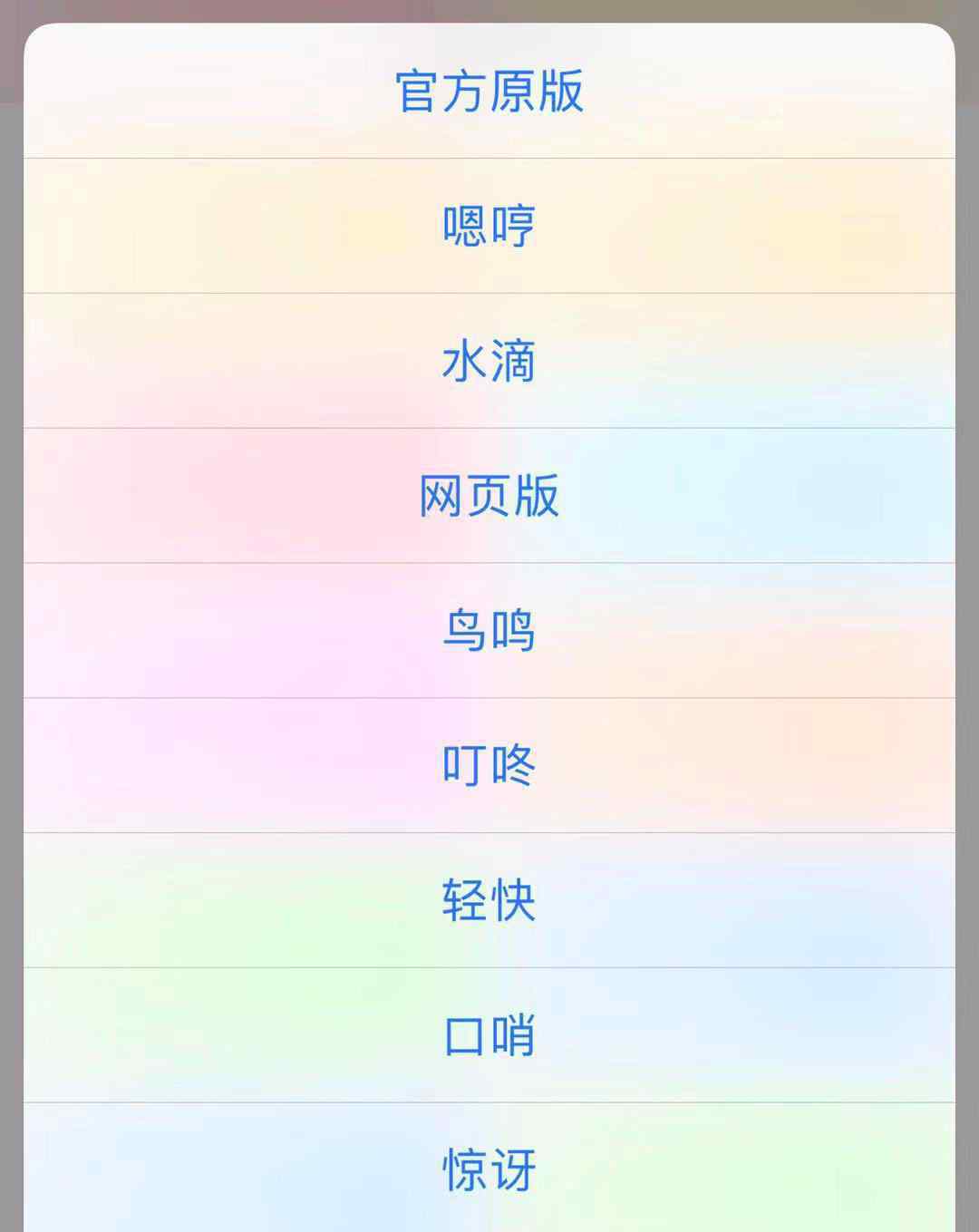Select the 官方原版 sound option
The image size is (979, 1232).
coord(489,91)
